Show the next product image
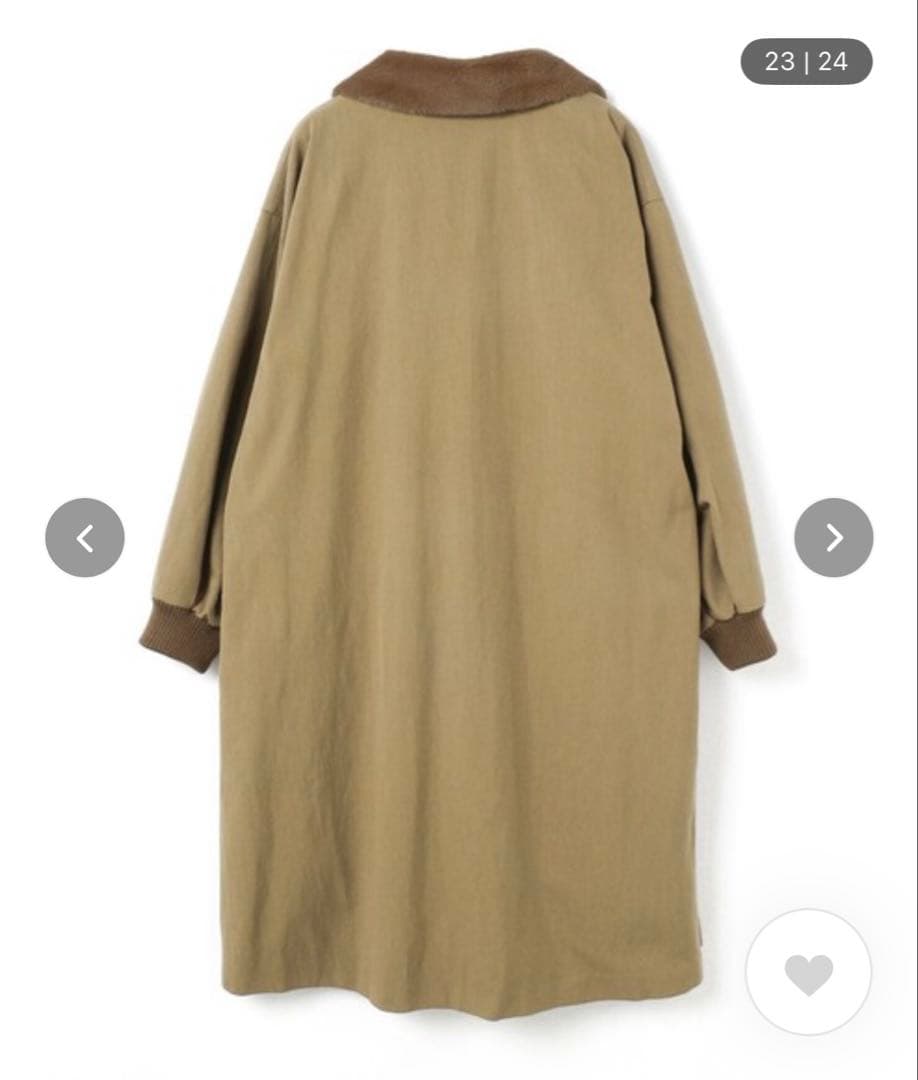 (833, 538)
